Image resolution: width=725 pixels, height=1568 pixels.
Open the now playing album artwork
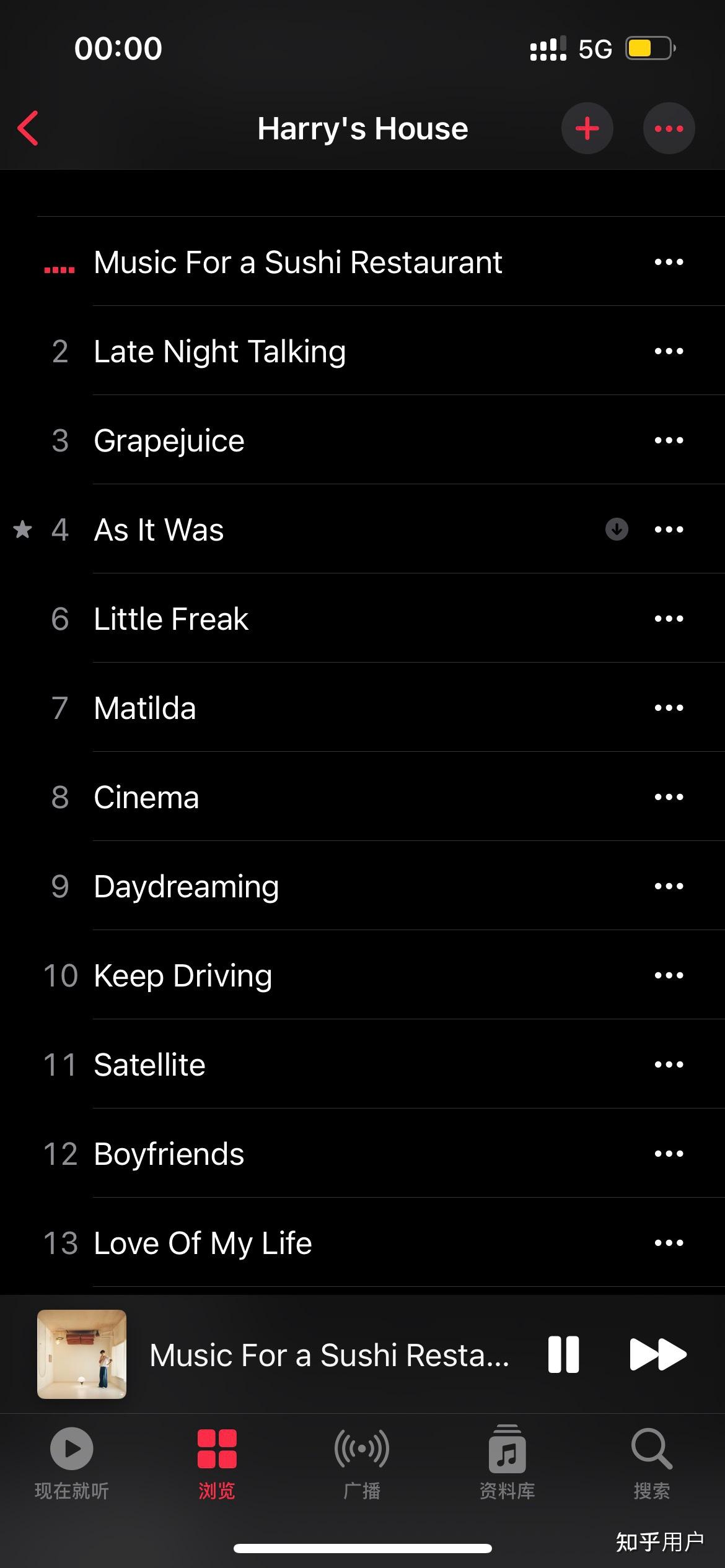click(x=82, y=1354)
